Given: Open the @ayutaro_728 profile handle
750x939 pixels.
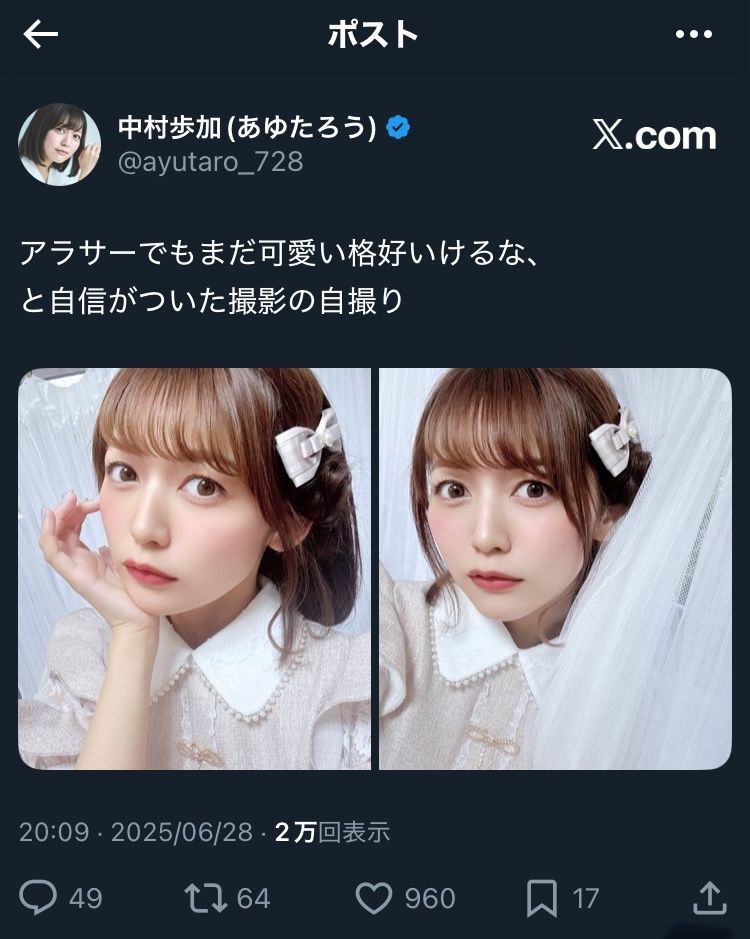Looking at the screenshot, I should click(210, 161).
